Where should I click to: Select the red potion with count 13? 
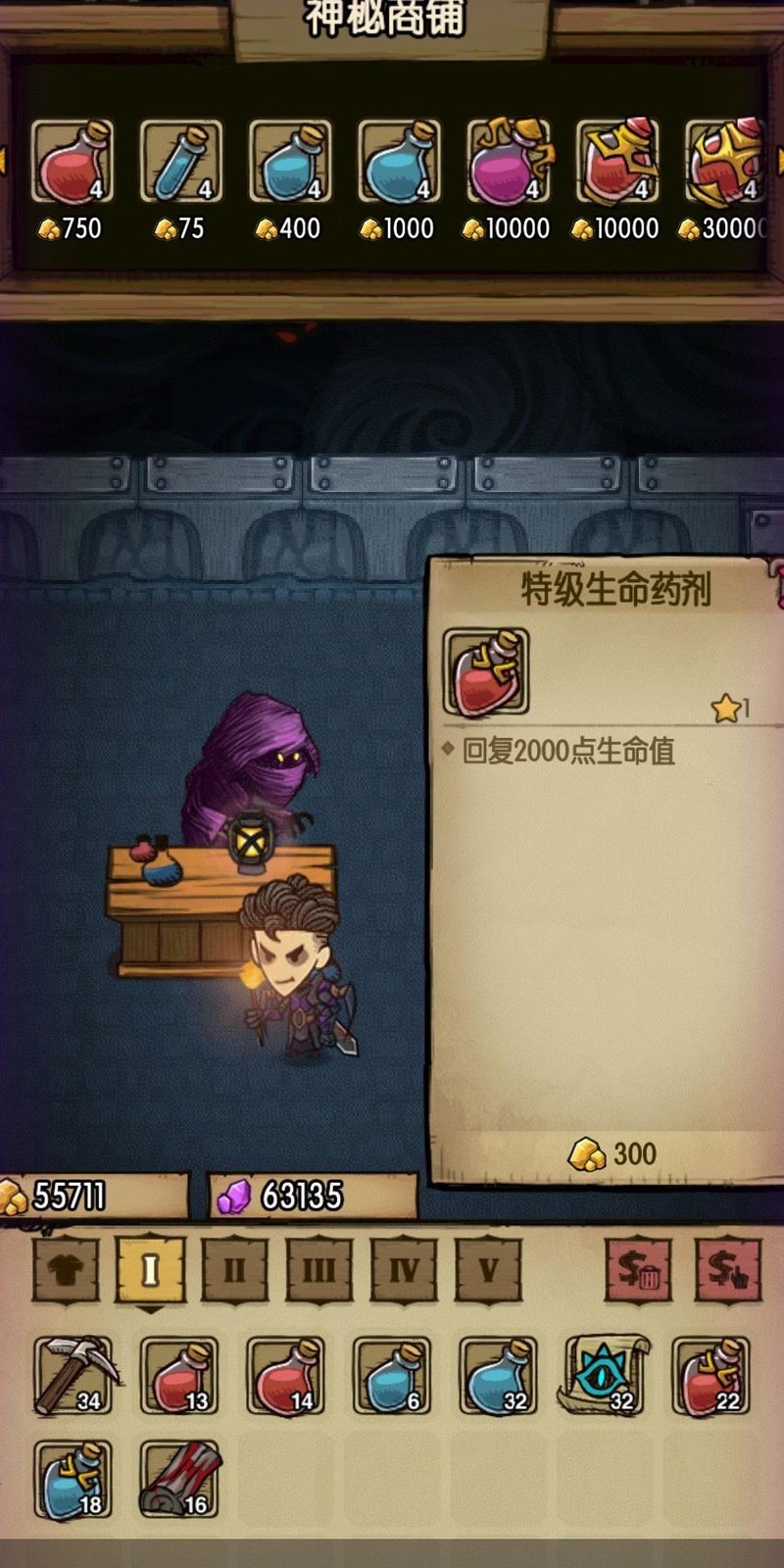click(179, 1376)
